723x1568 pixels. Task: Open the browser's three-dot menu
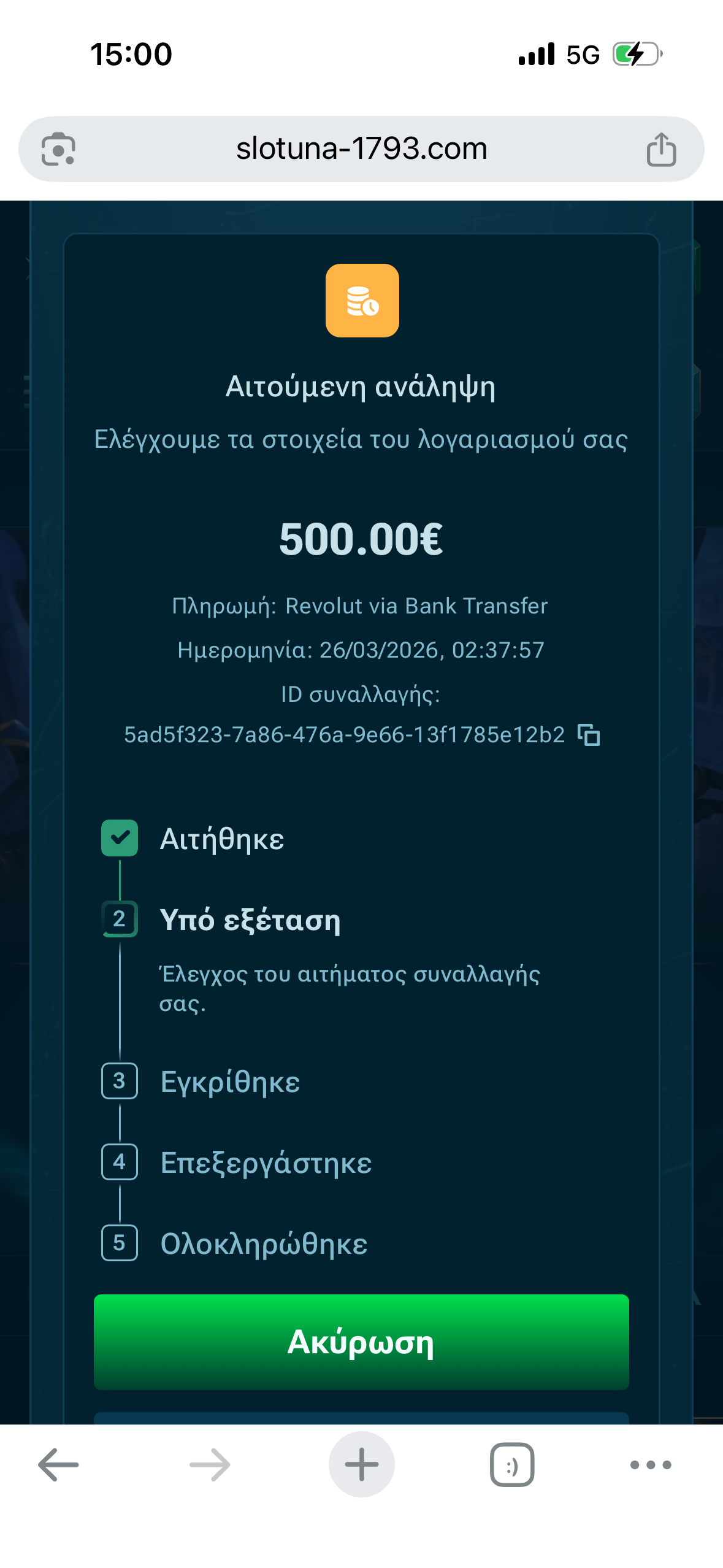coord(651,1464)
